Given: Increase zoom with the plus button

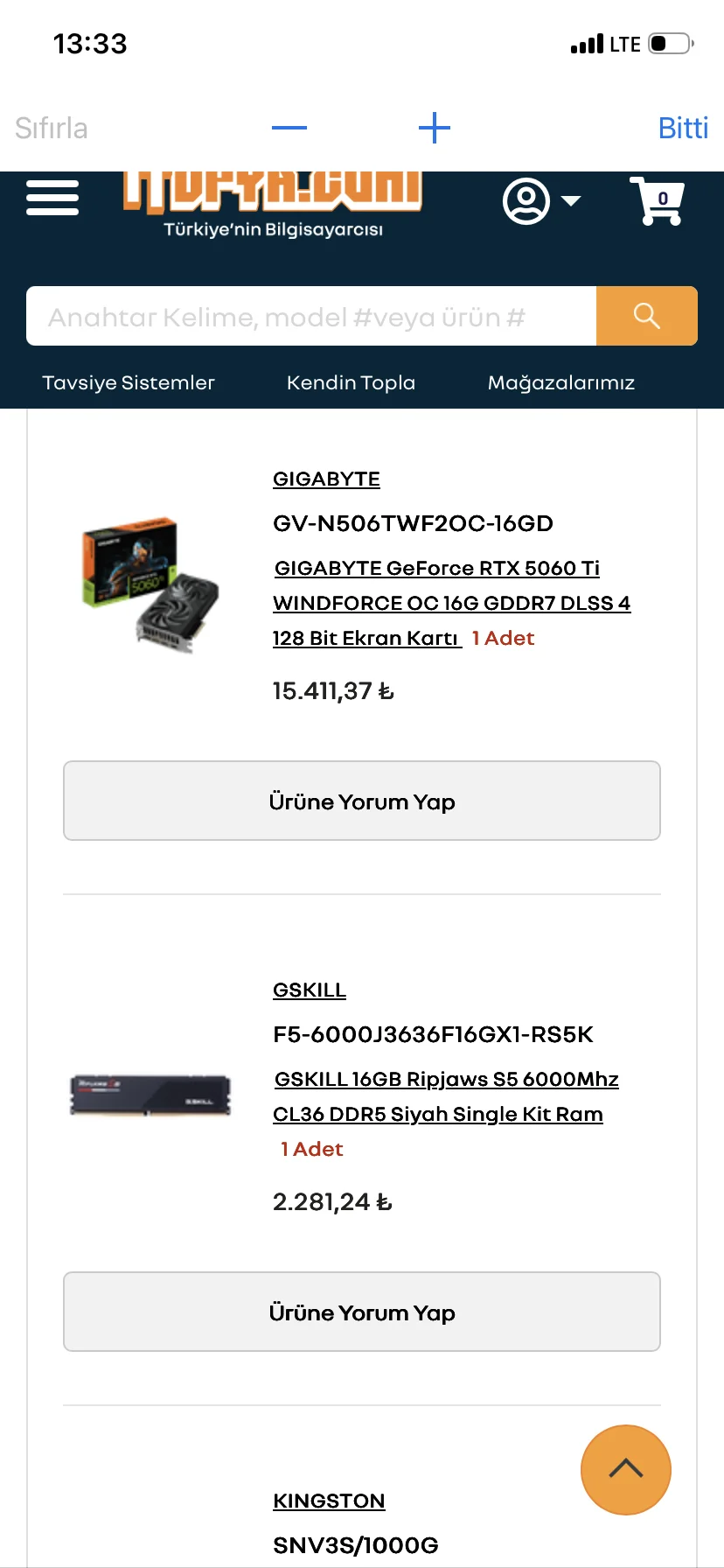Looking at the screenshot, I should [x=434, y=129].
